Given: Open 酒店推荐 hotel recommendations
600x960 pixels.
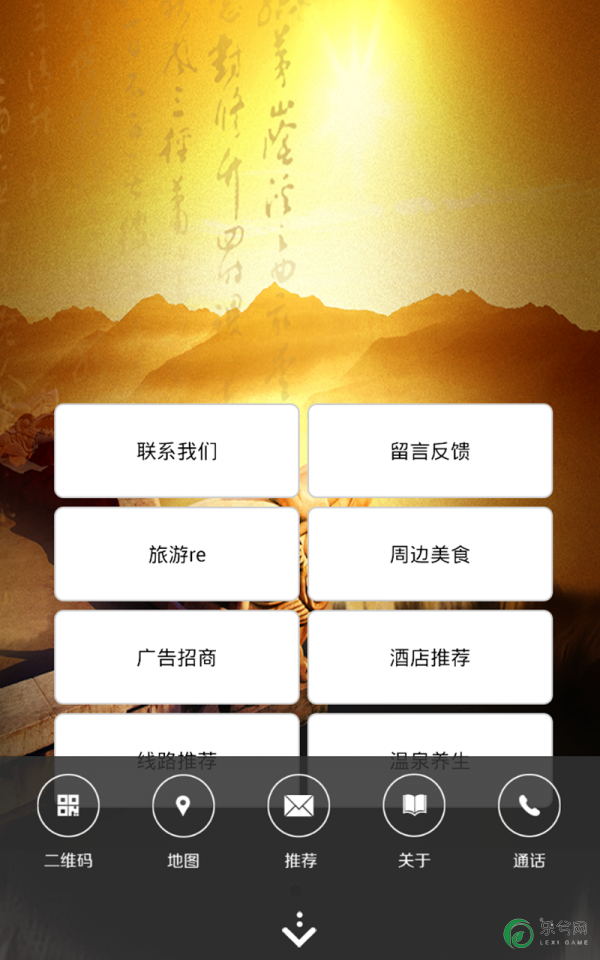Looking at the screenshot, I should coord(430,657).
